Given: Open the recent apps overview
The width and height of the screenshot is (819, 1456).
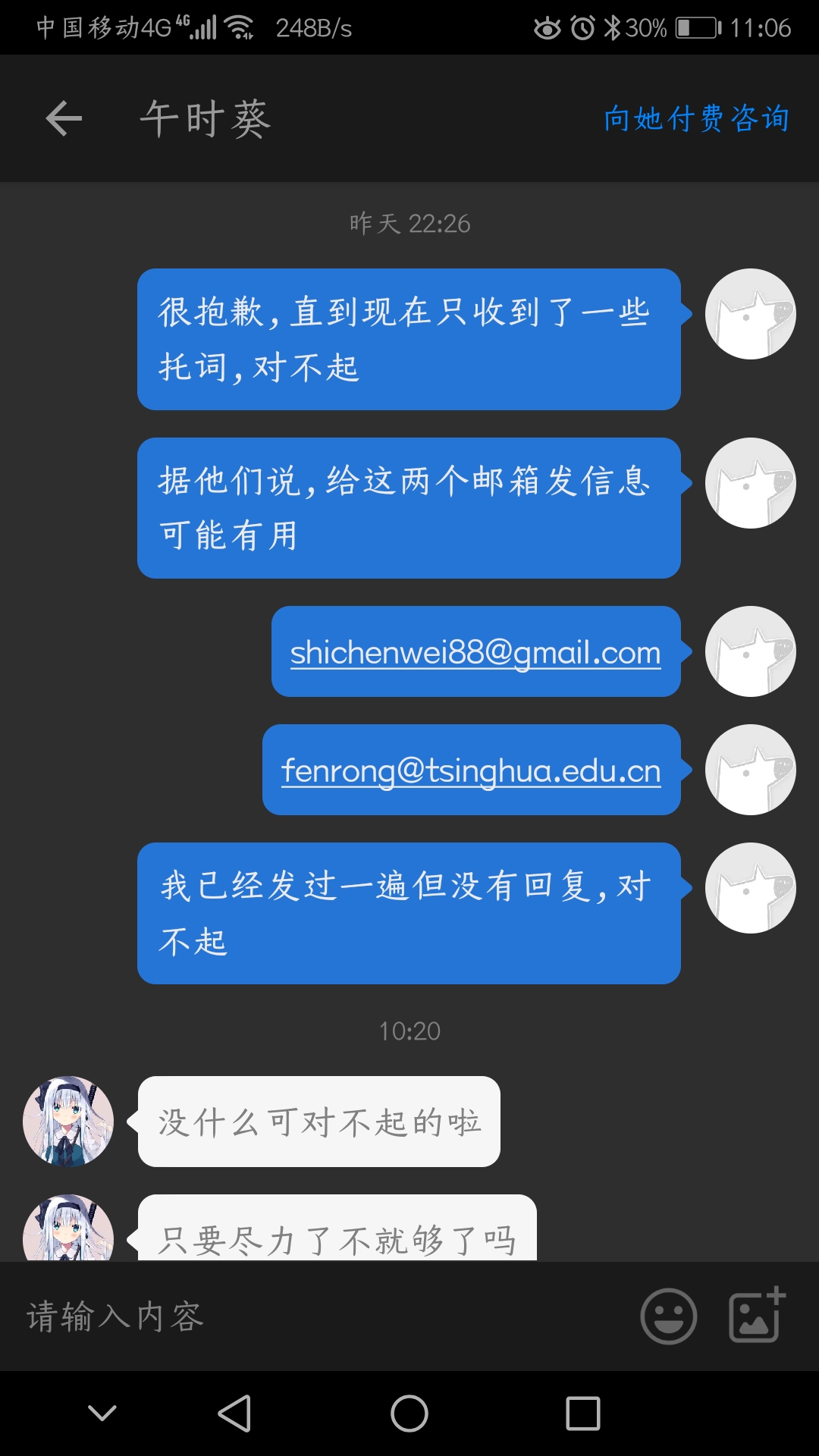Looking at the screenshot, I should tap(582, 1414).
